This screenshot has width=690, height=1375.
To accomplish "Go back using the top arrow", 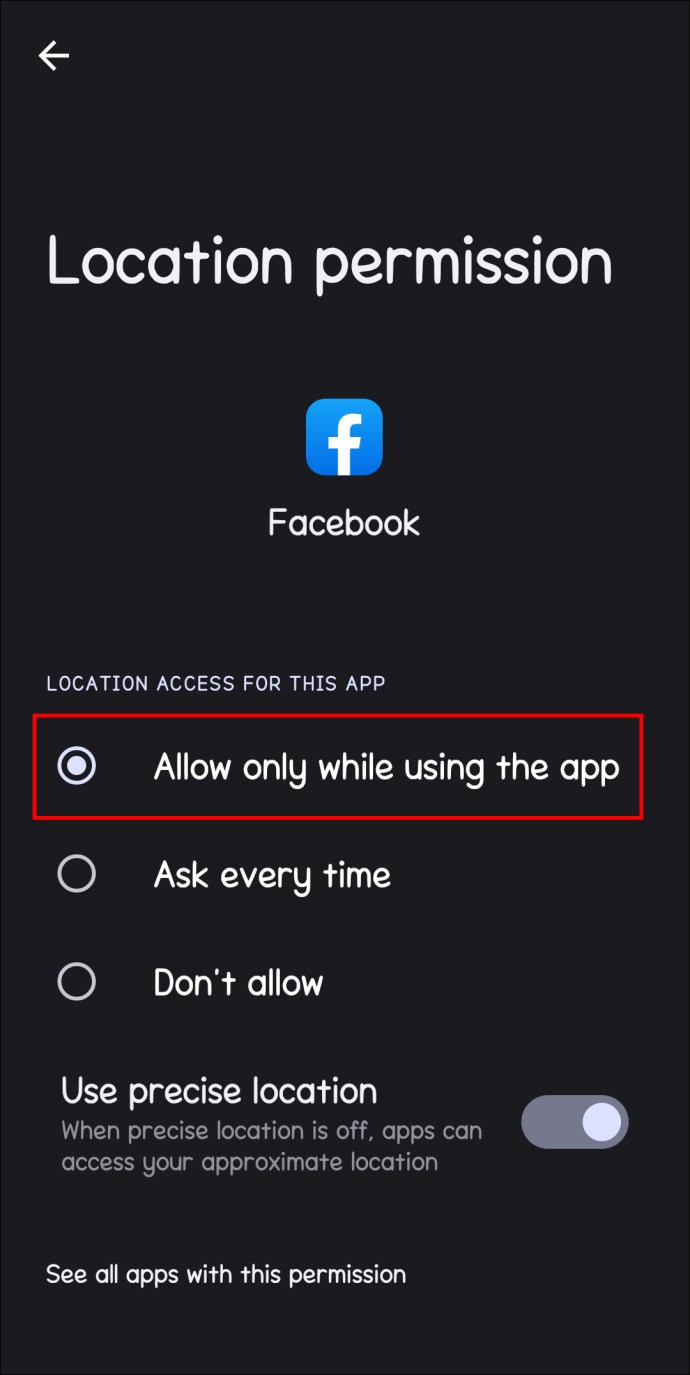I will click(54, 56).
